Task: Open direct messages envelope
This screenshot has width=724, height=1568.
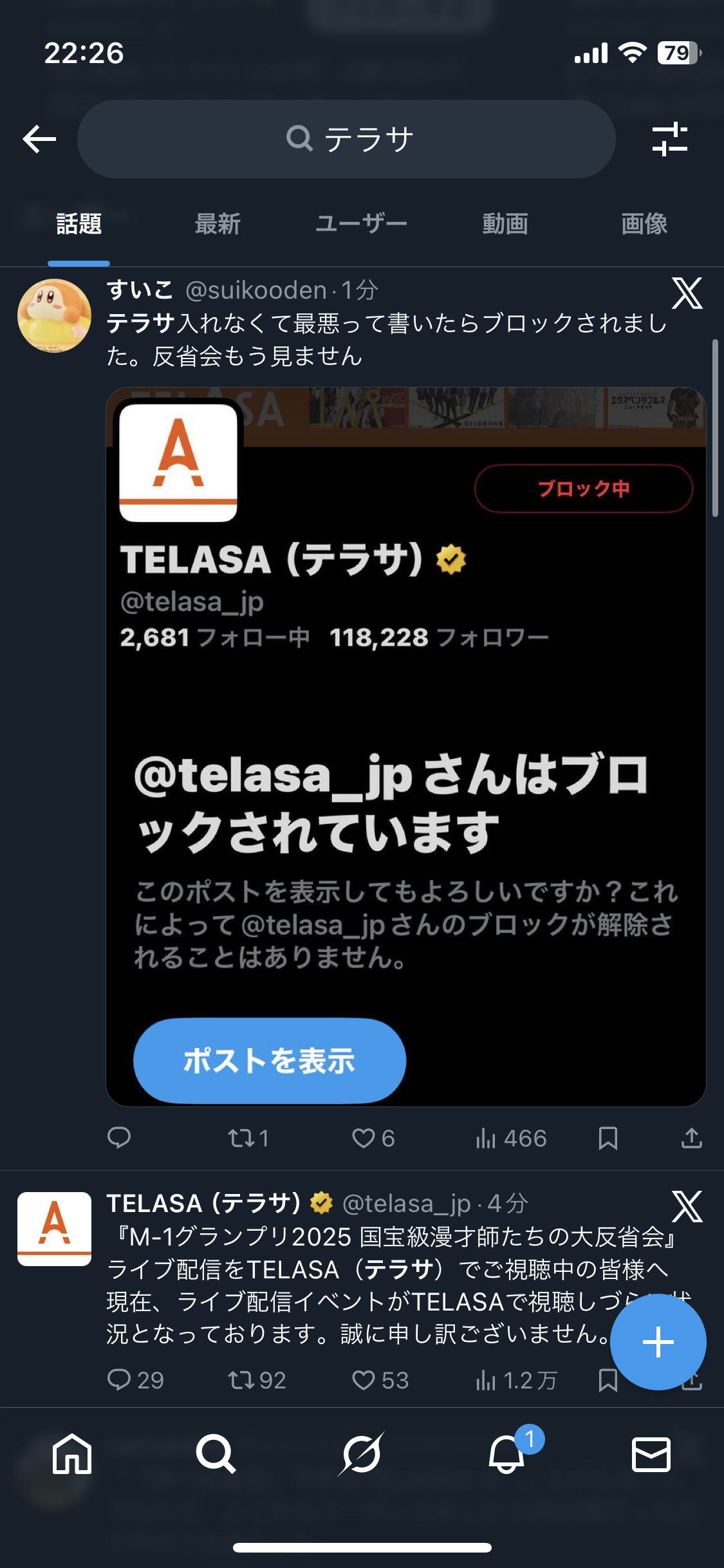Action: point(651,1455)
